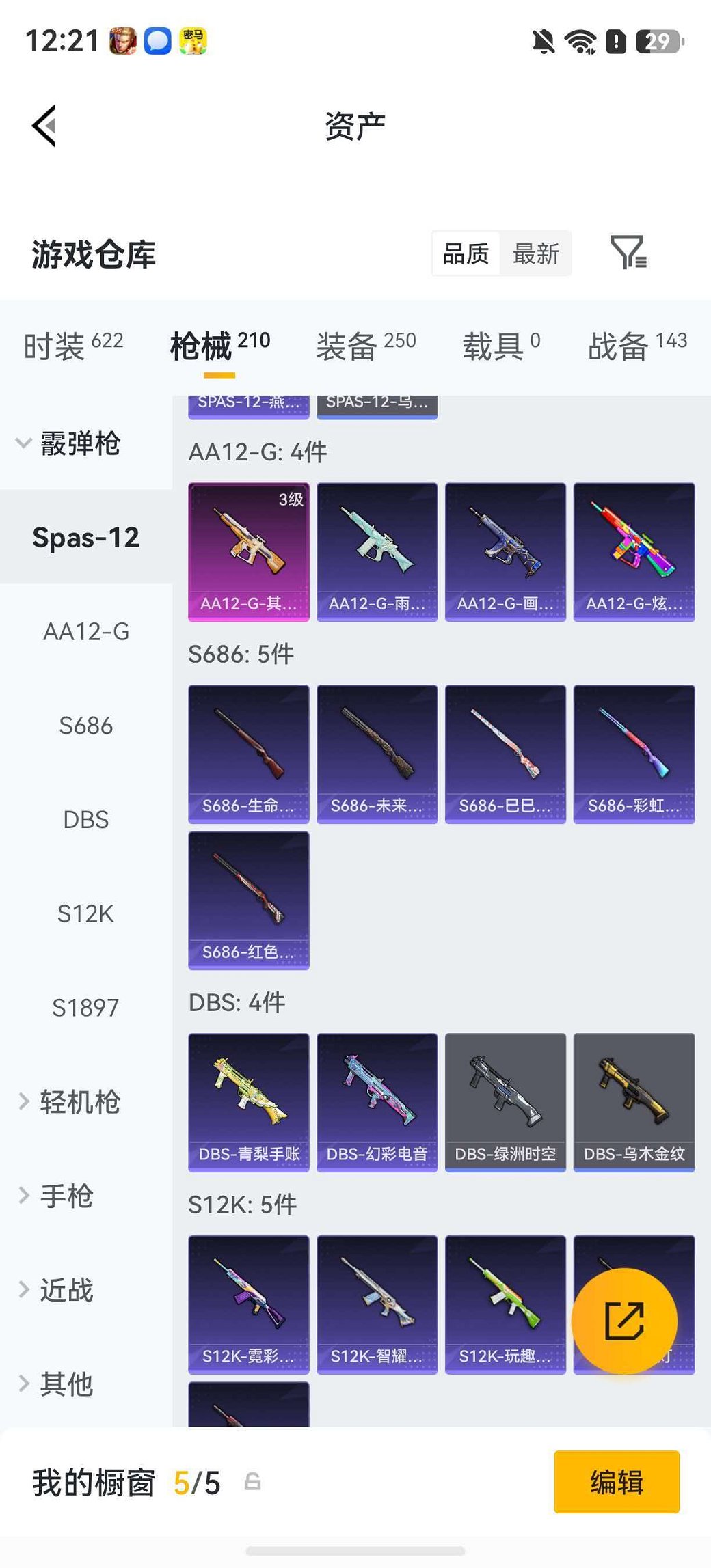Switch to the 时装 tab
The width and height of the screenshot is (711, 1568).
tap(73, 346)
